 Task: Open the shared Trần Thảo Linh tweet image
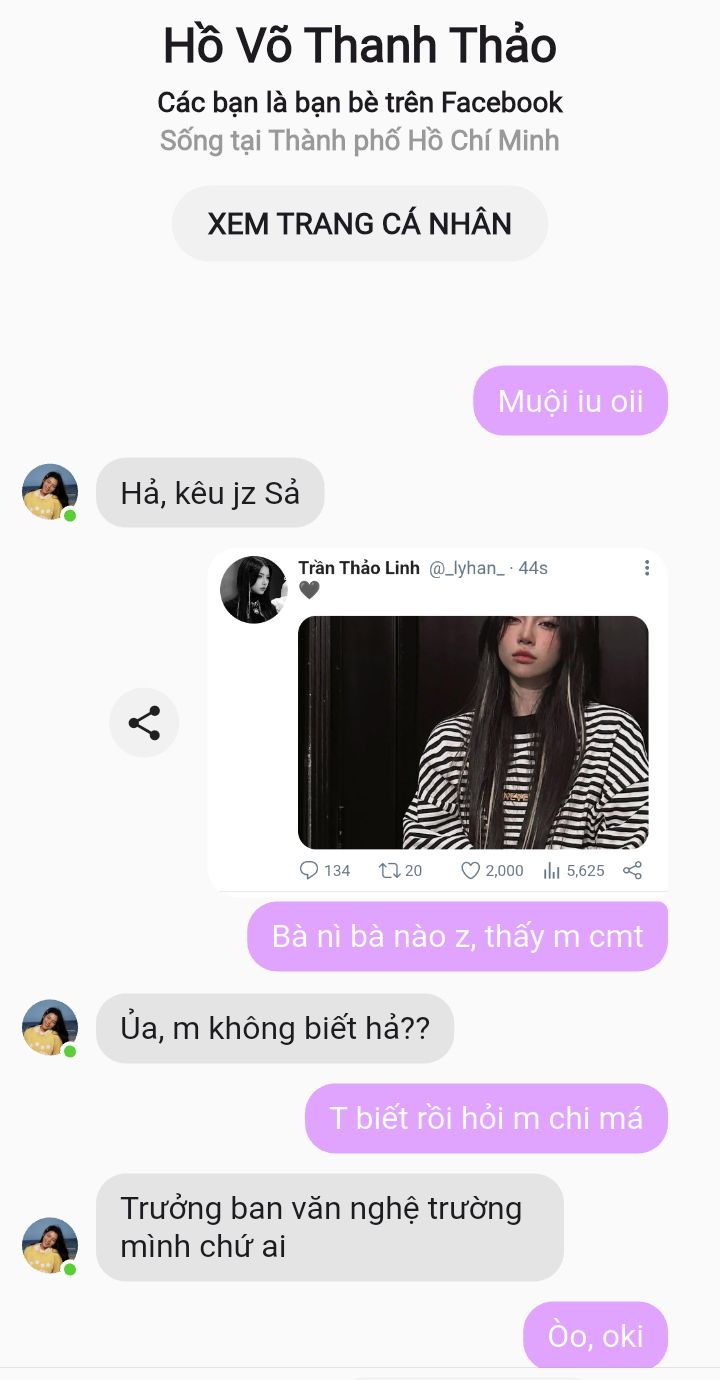[473, 733]
